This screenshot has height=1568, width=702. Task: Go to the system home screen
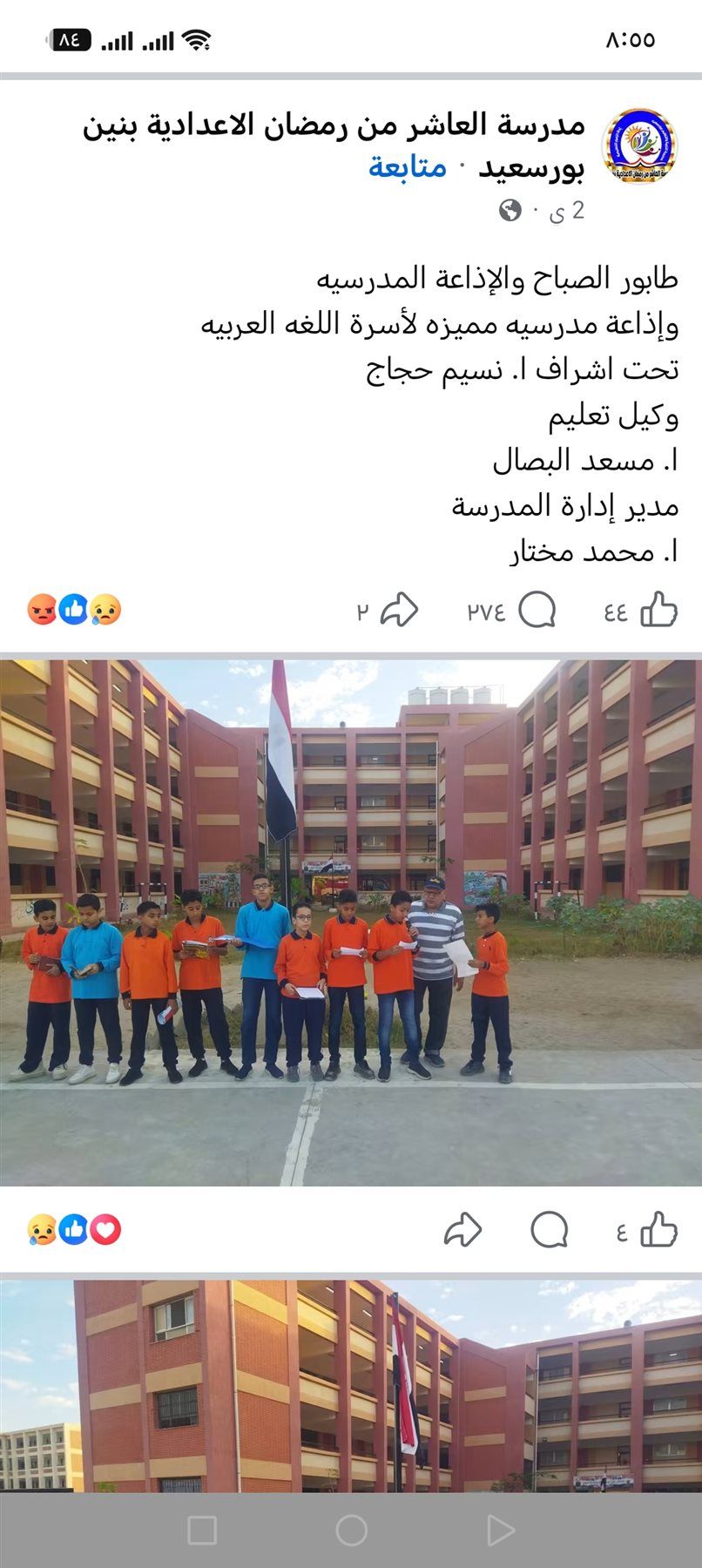[351, 1531]
